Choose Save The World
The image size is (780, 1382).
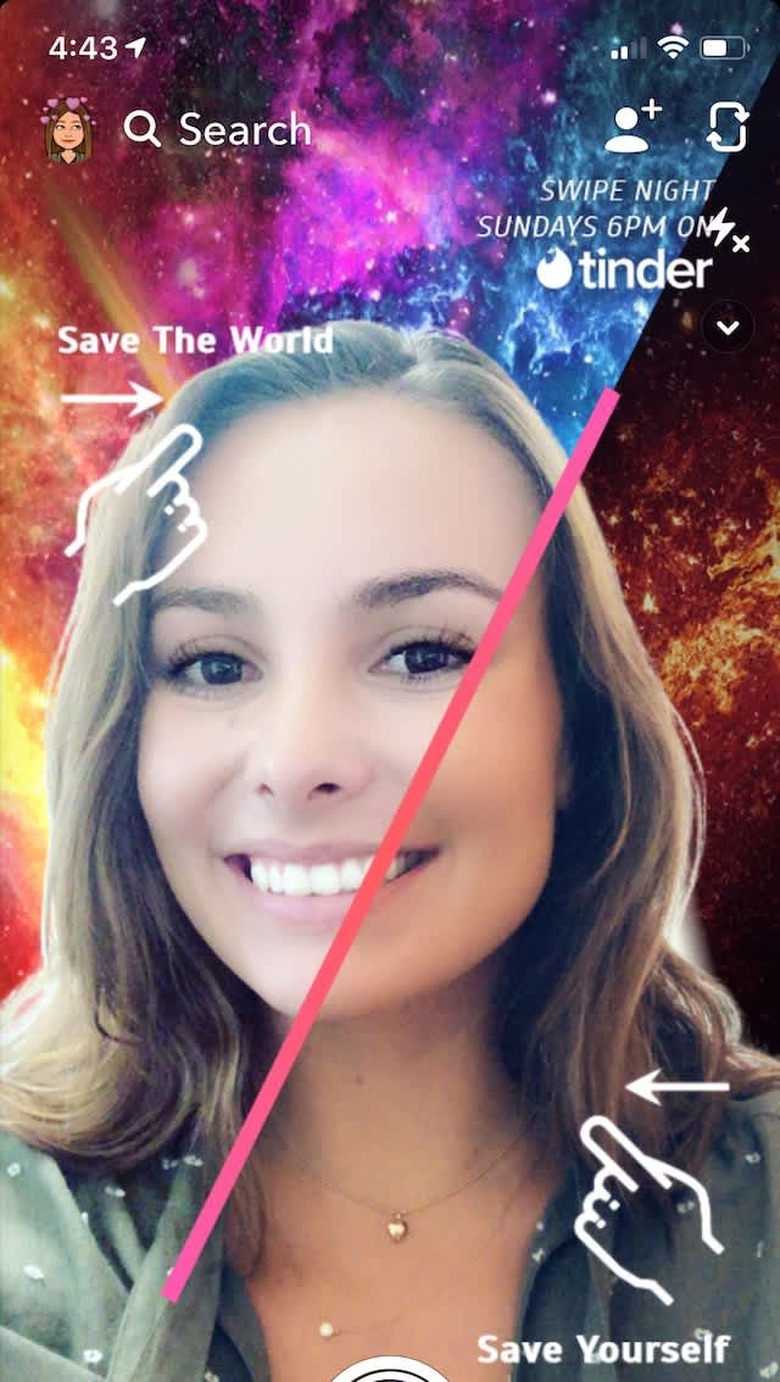[x=196, y=340]
